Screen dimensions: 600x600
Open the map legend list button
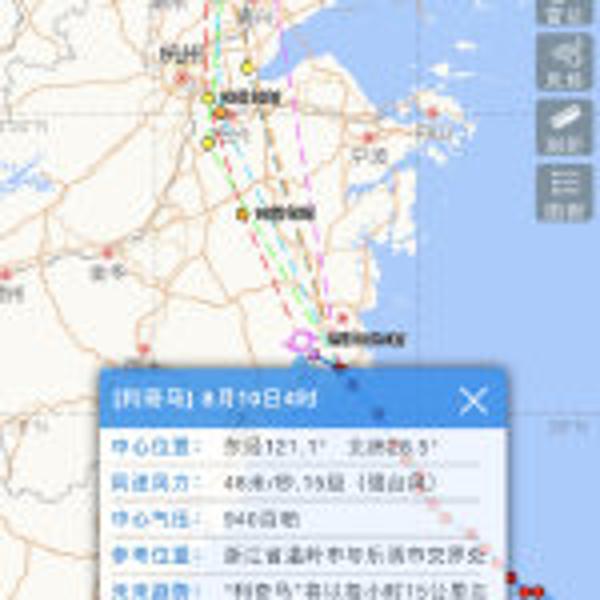(x=565, y=192)
